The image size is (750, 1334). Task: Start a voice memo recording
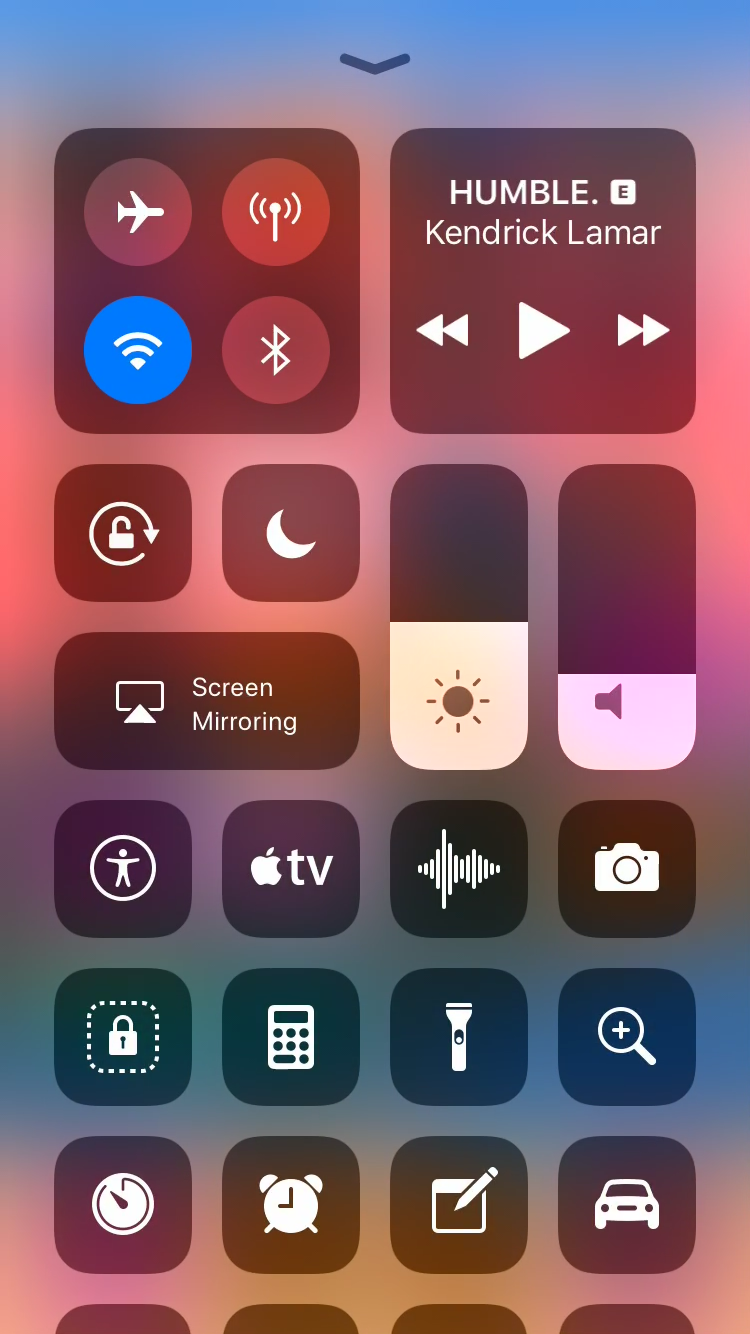click(459, 869)
